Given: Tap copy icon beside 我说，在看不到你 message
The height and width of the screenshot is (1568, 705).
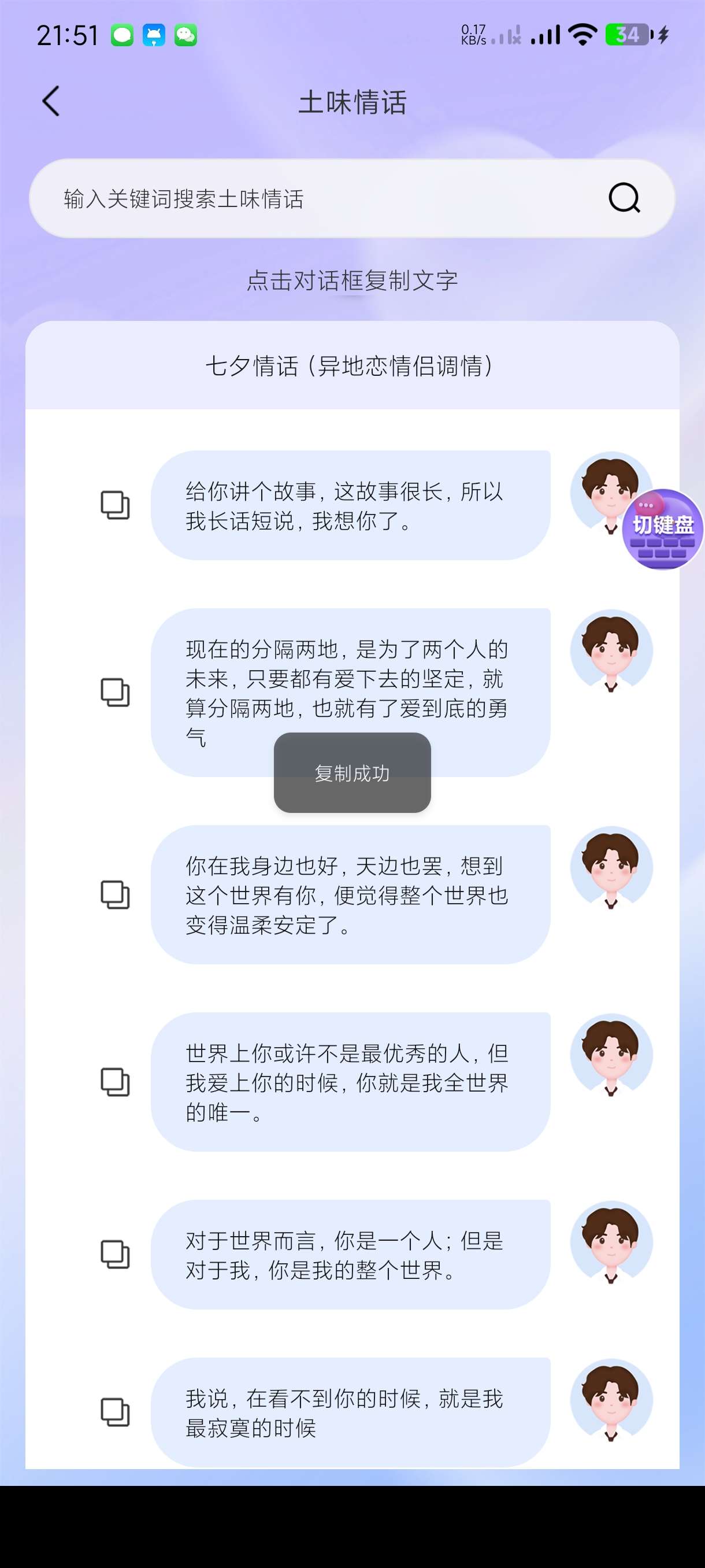Looking at the screenshot, I should point(115,1412).
